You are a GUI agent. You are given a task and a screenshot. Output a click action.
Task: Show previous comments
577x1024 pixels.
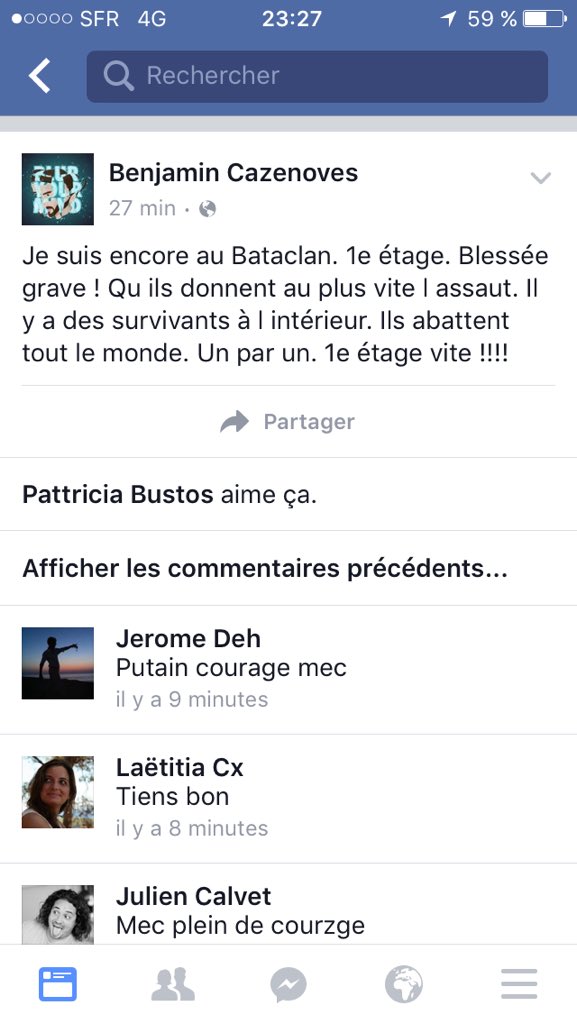265,569
